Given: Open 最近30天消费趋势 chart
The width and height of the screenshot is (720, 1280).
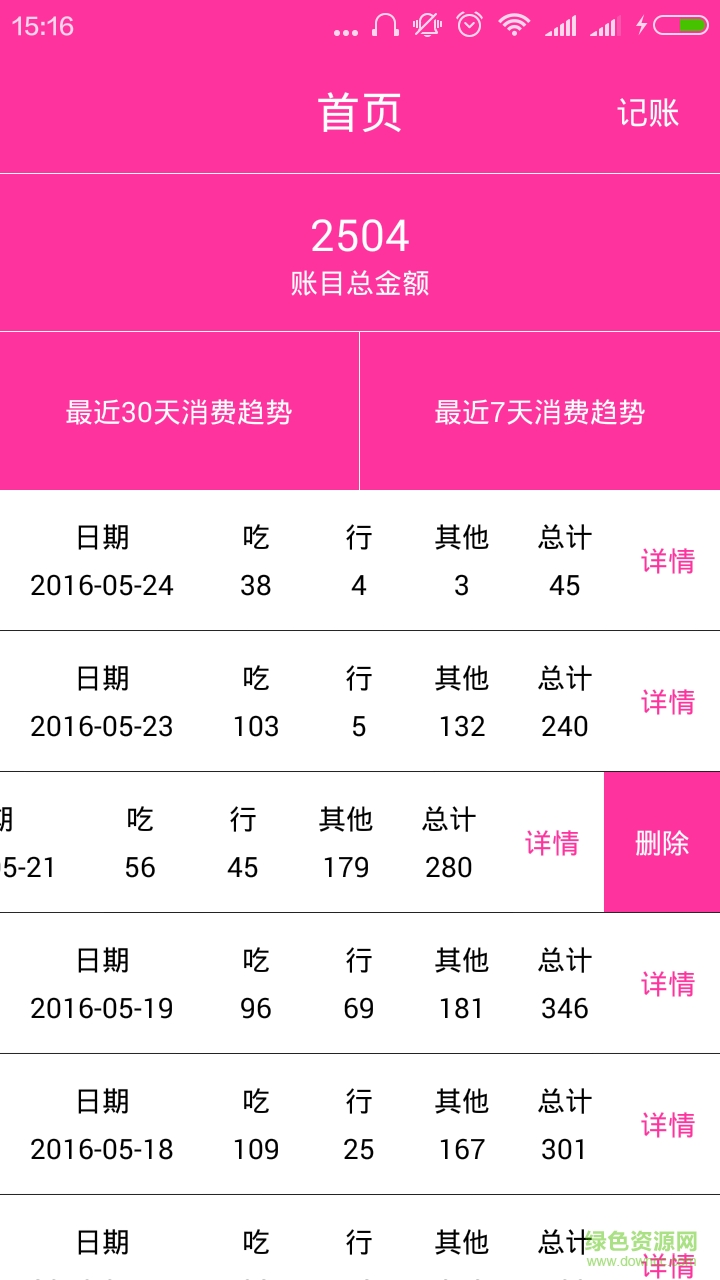Looking at the screenshot, I should tap(179, 412).
